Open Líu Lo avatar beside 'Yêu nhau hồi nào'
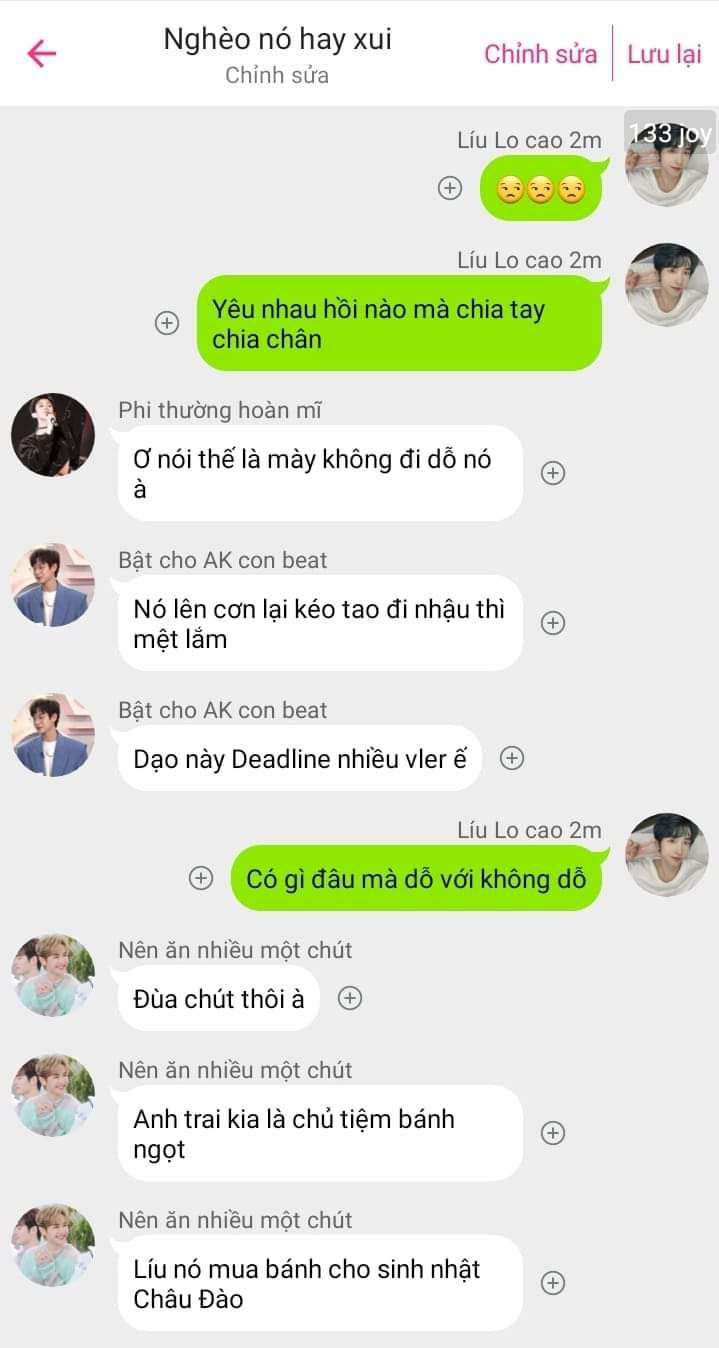 point(666,284)
